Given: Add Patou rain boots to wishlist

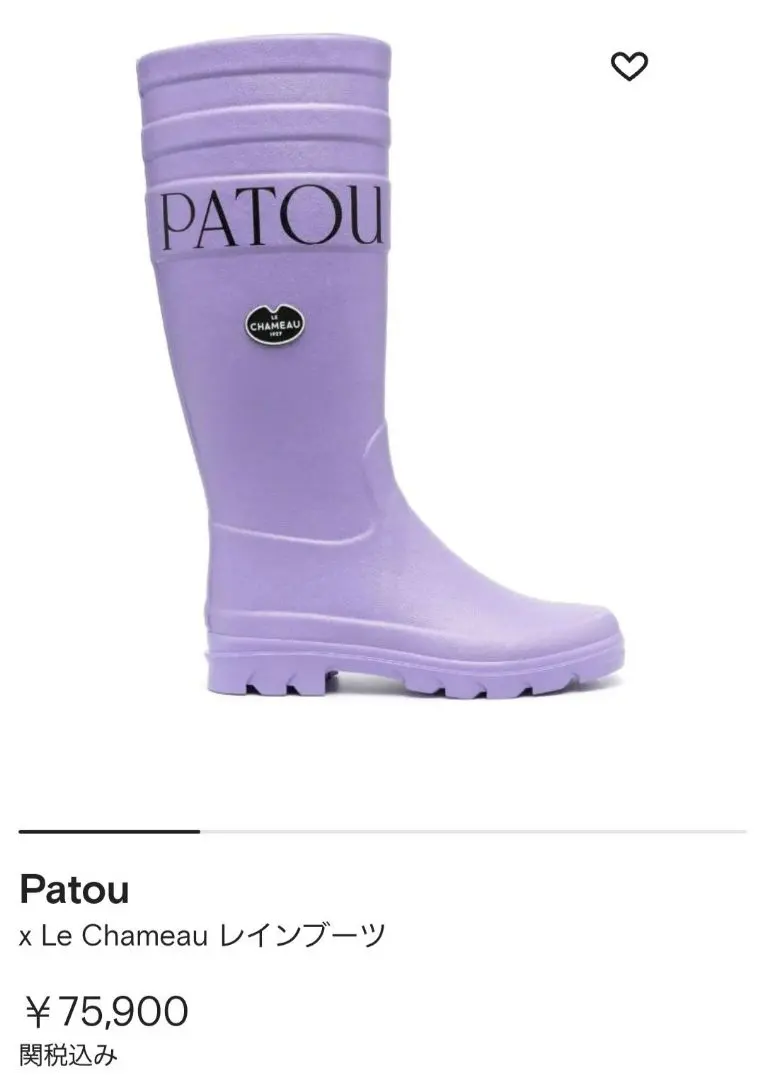Looking at the screenshot, I should click(x=629, y=67).
